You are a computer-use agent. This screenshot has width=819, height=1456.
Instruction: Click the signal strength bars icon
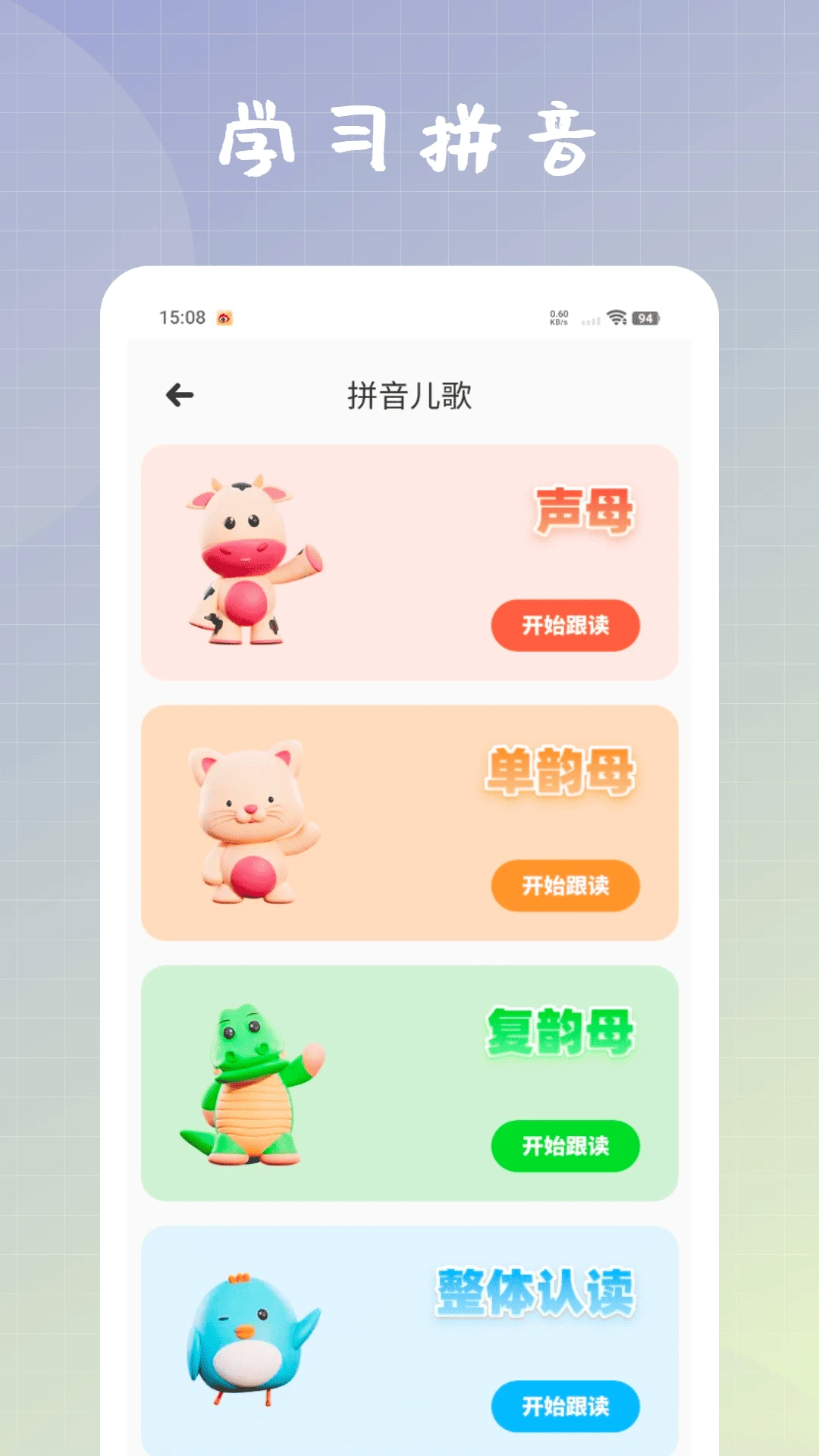coord(590,319)
